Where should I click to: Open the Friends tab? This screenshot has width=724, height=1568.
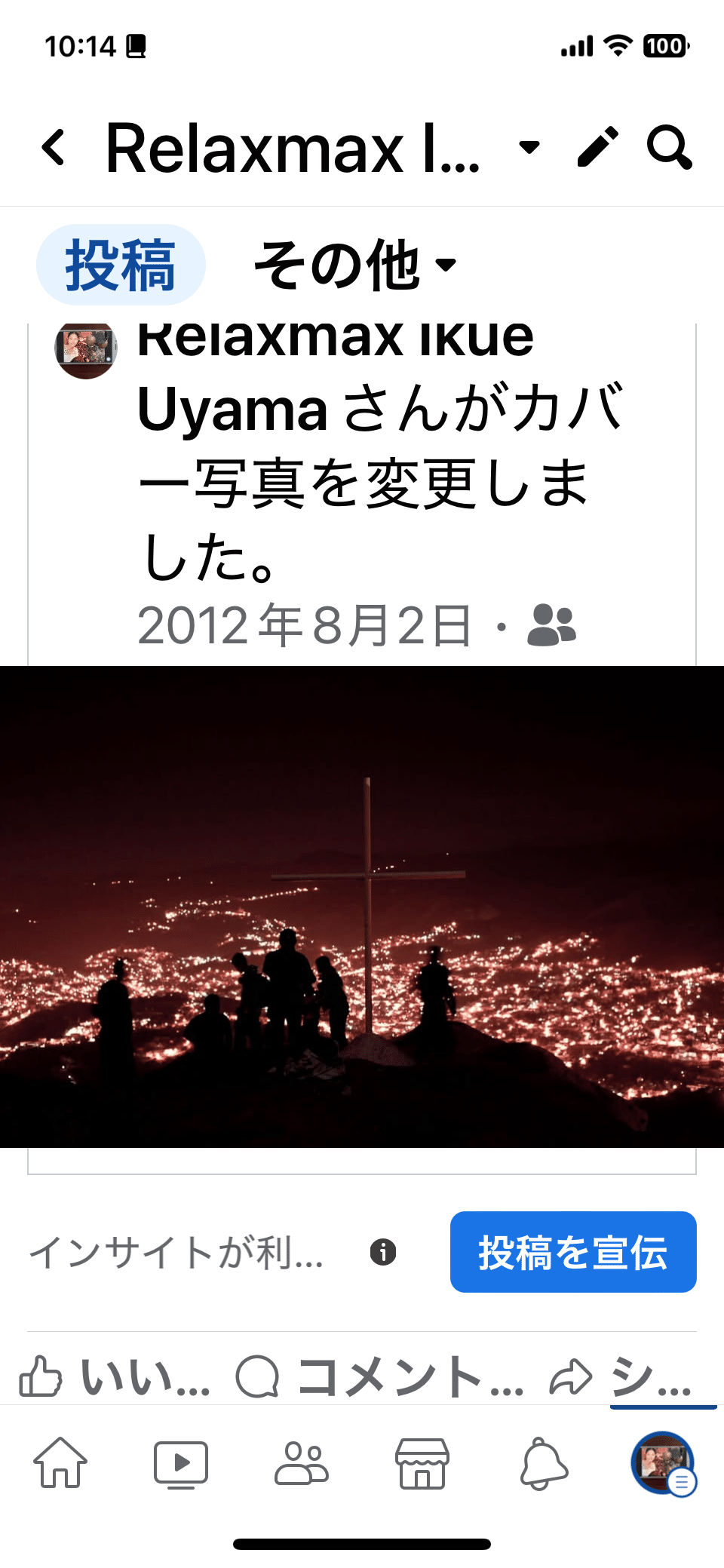302,1463
